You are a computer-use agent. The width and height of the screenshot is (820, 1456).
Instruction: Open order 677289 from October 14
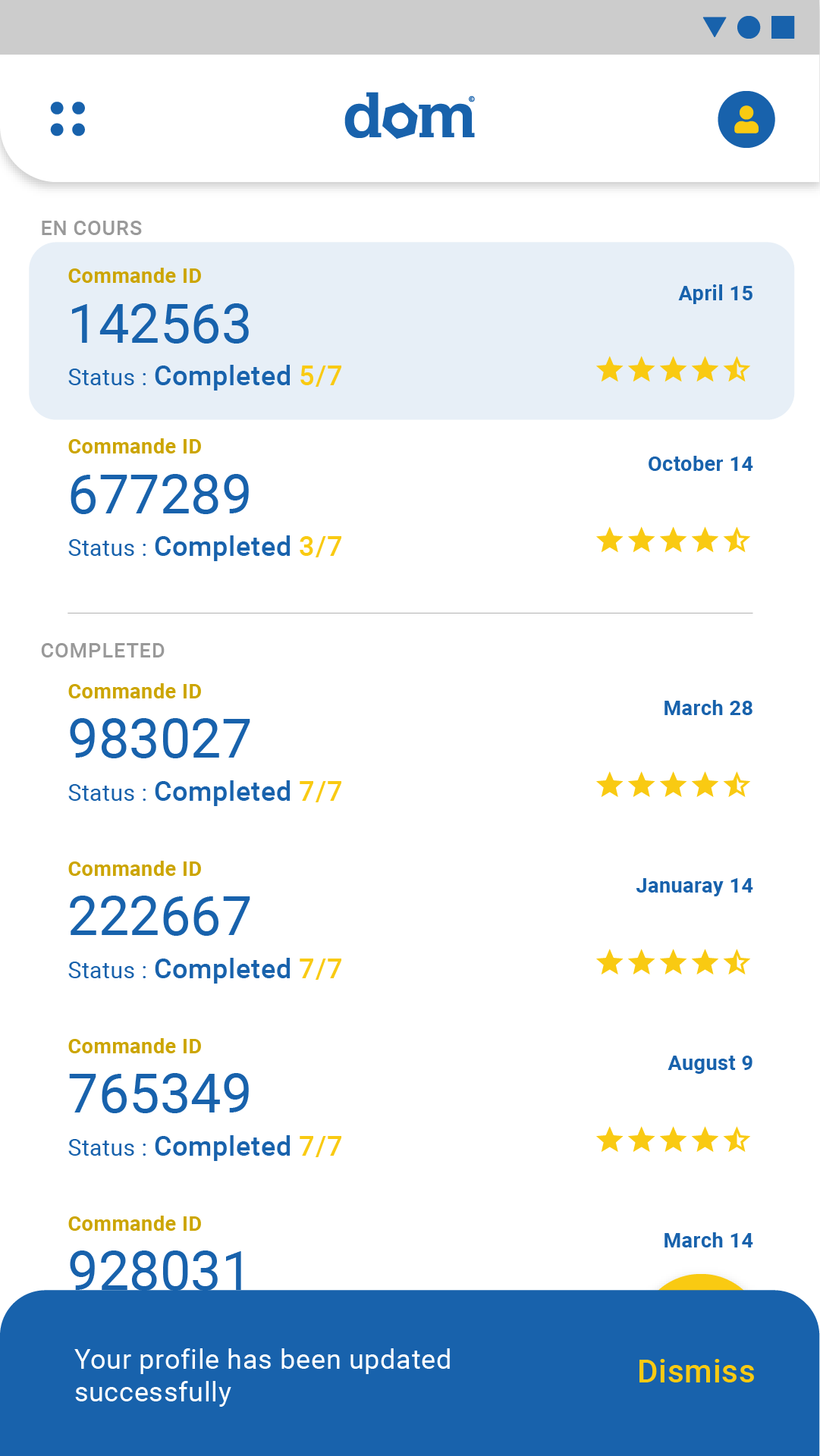coord(410,500)
